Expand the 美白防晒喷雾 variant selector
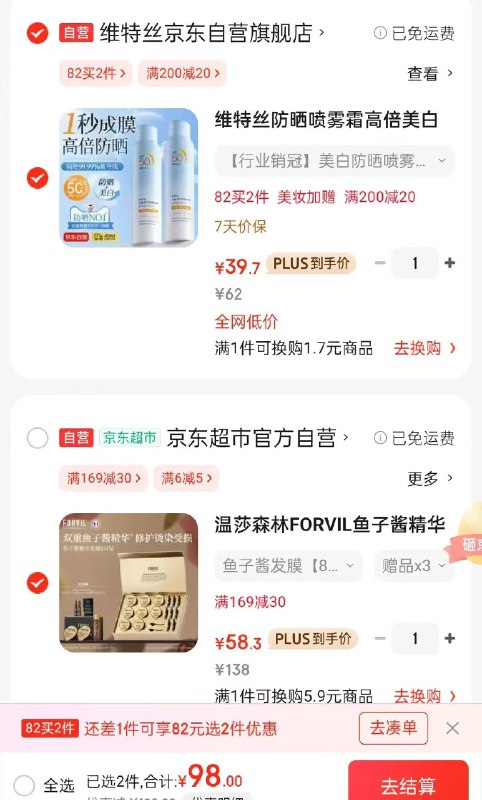Image resolution: width=482 pixels, height=800 pixels. 335,161
